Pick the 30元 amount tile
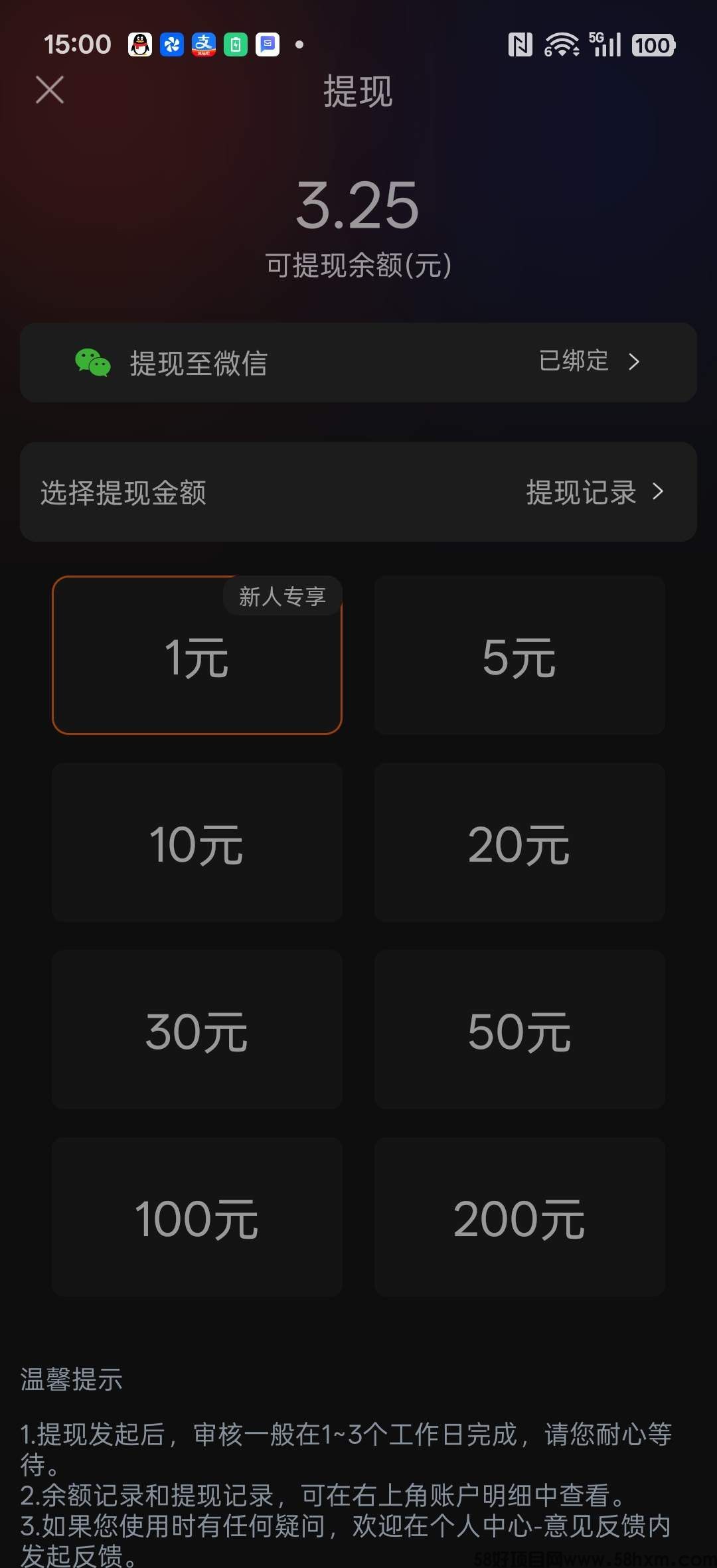The image size is (717, 1568). [197, 1030]
